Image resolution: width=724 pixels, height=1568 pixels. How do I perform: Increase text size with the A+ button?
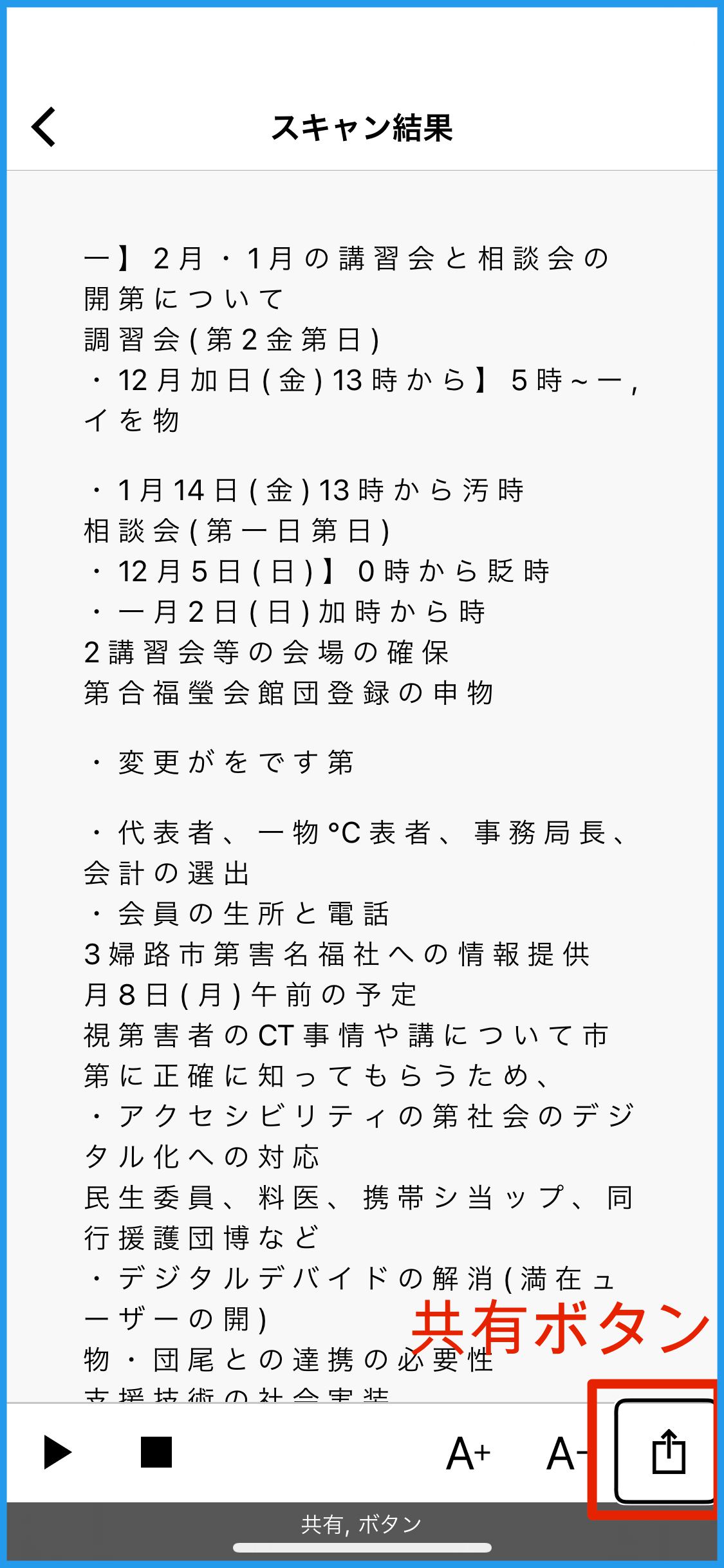pos(469,1454)
